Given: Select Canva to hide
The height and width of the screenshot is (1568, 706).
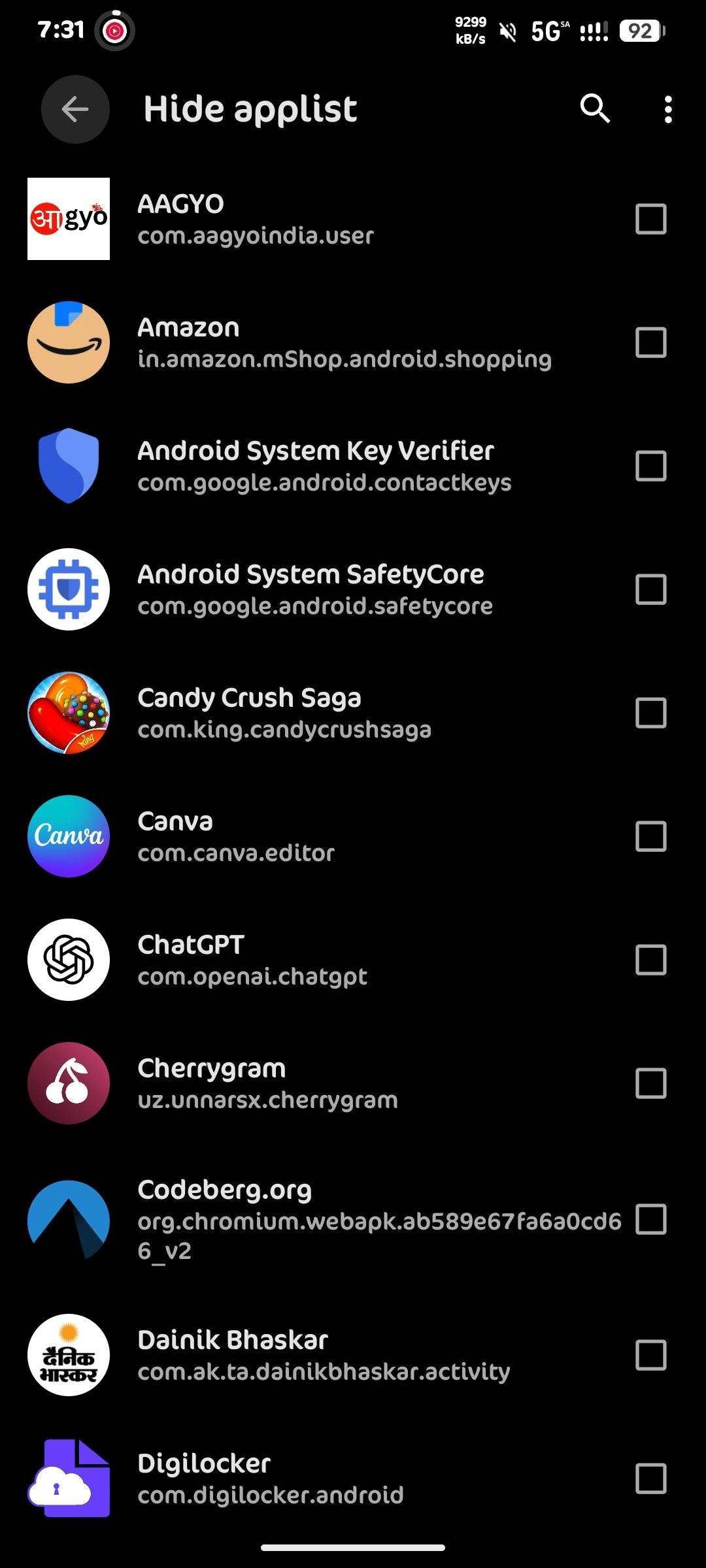Looking at the screenshot, I should click(650, 836).
